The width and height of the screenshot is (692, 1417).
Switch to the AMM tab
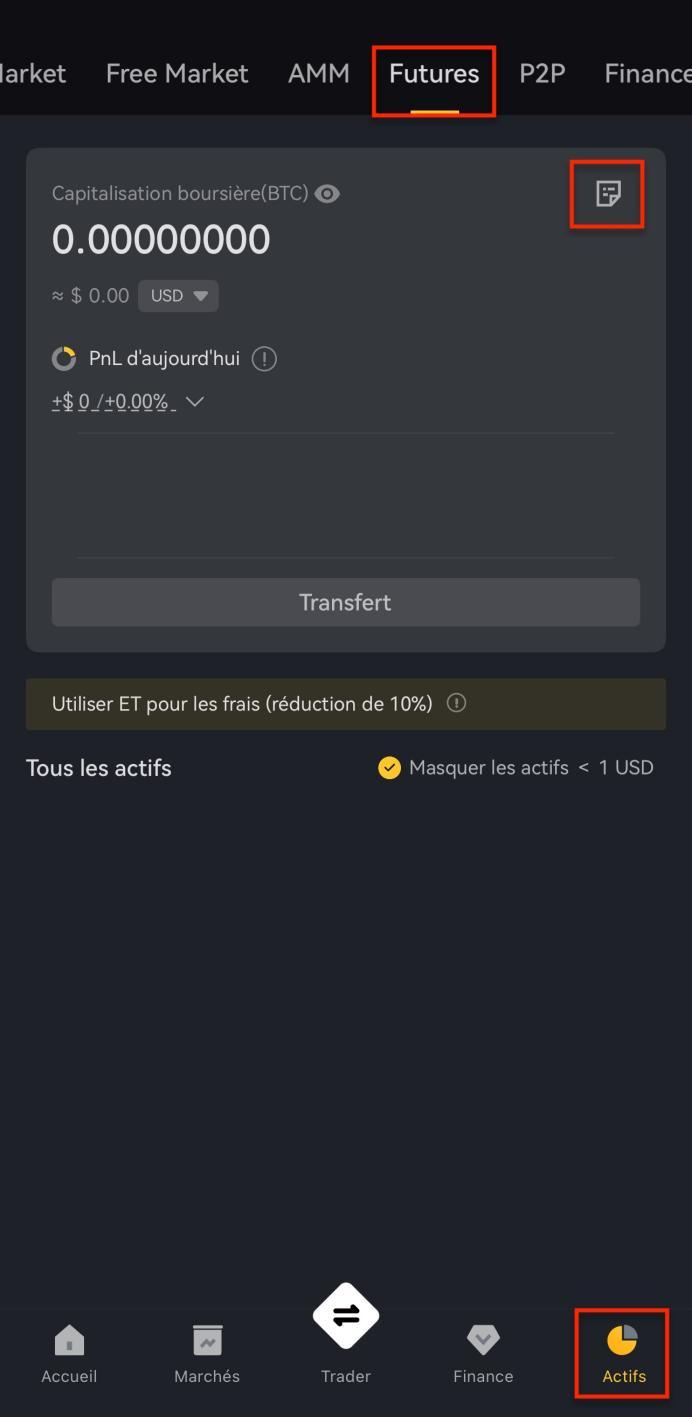pos(319,73)
